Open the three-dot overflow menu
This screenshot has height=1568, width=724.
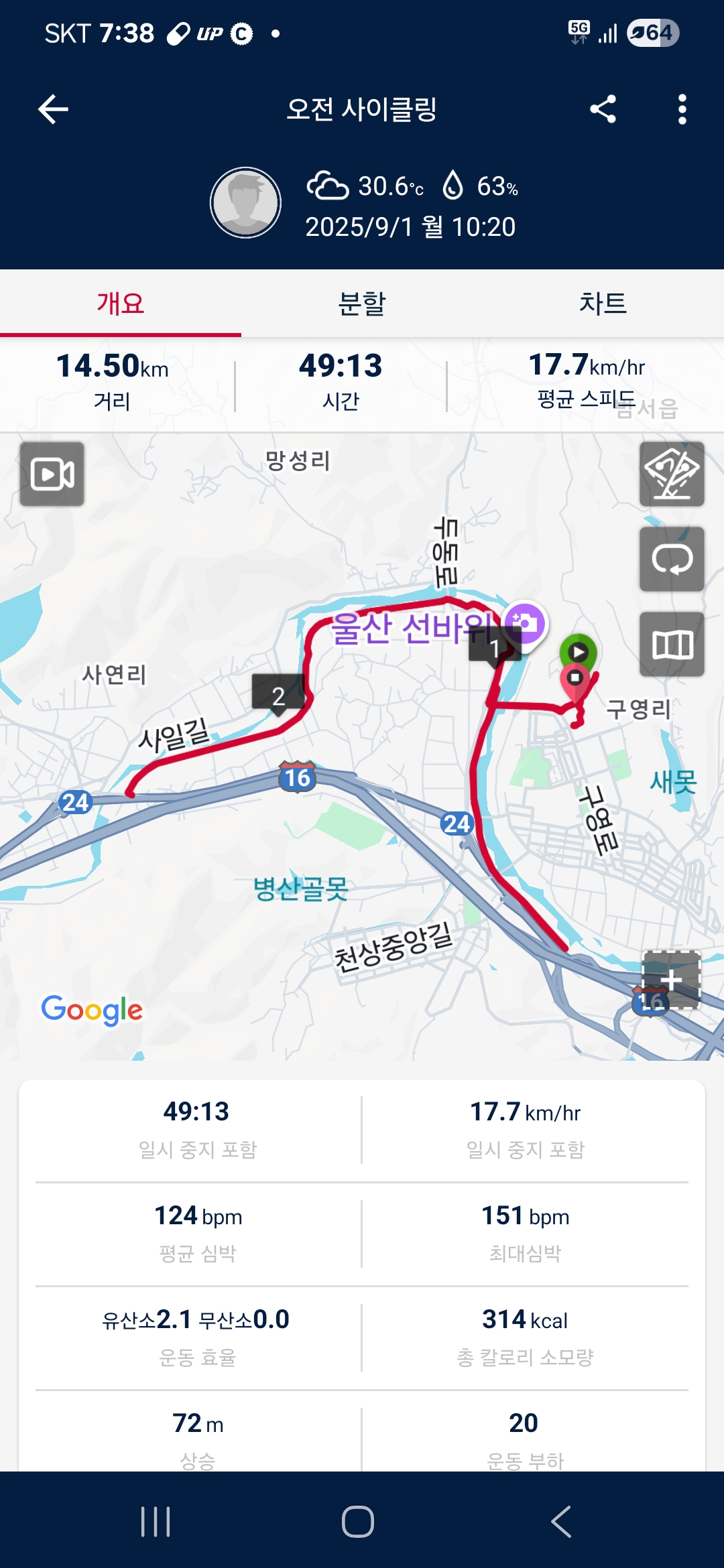[682, 109]
